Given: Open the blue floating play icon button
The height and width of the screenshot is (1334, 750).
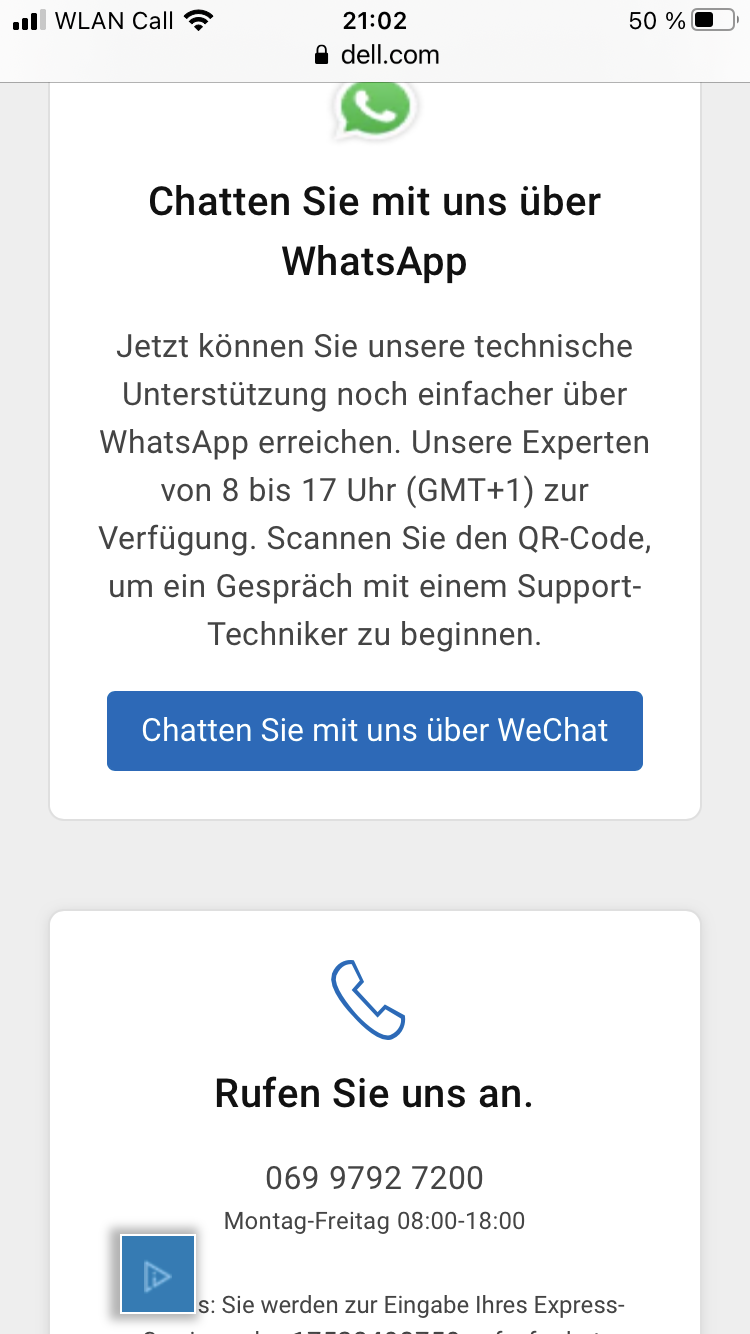Looking at the screenshot, I should tap(158, 1274).
